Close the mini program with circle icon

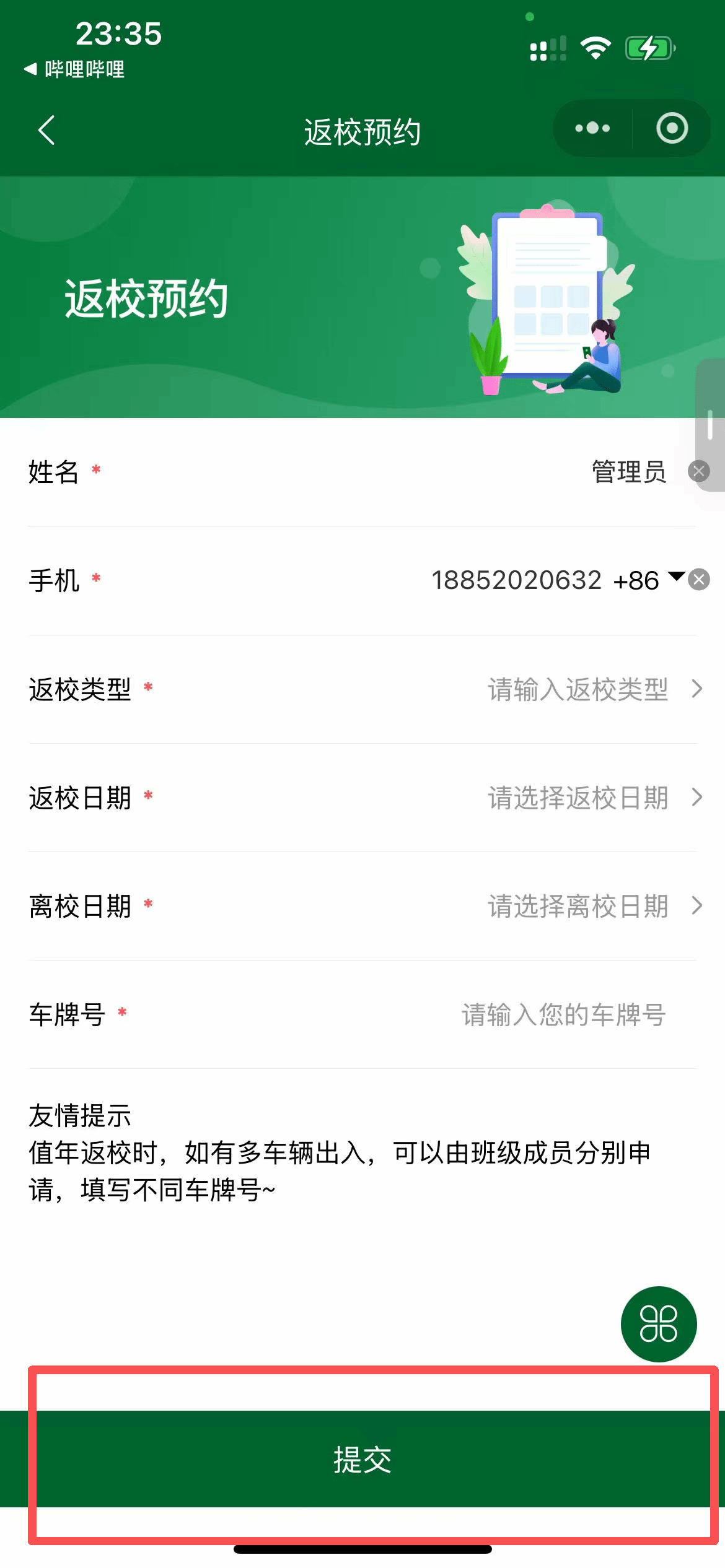pyautogui.click(x=672, y=129)
